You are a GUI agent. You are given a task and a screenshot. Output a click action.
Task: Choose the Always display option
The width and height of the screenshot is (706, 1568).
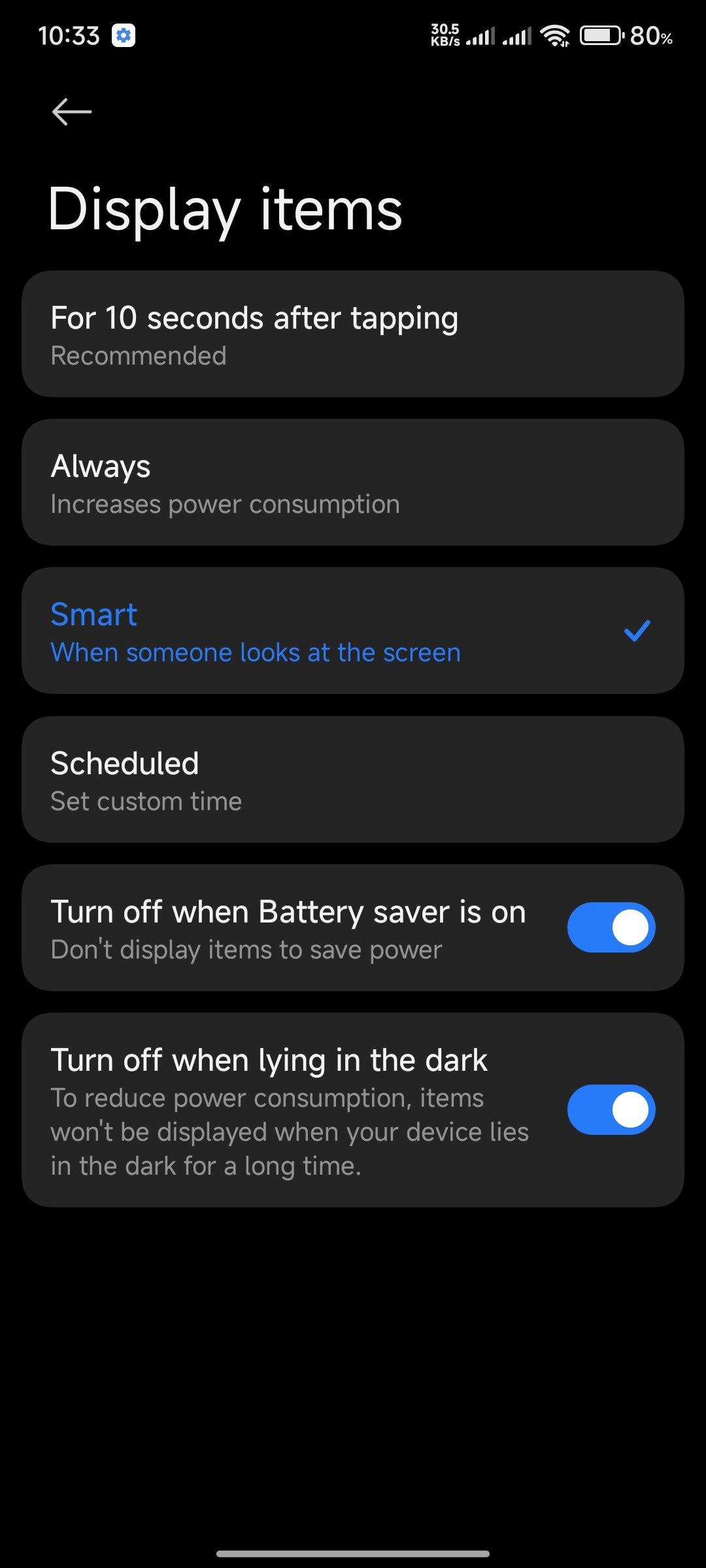[x=353, y=482]
